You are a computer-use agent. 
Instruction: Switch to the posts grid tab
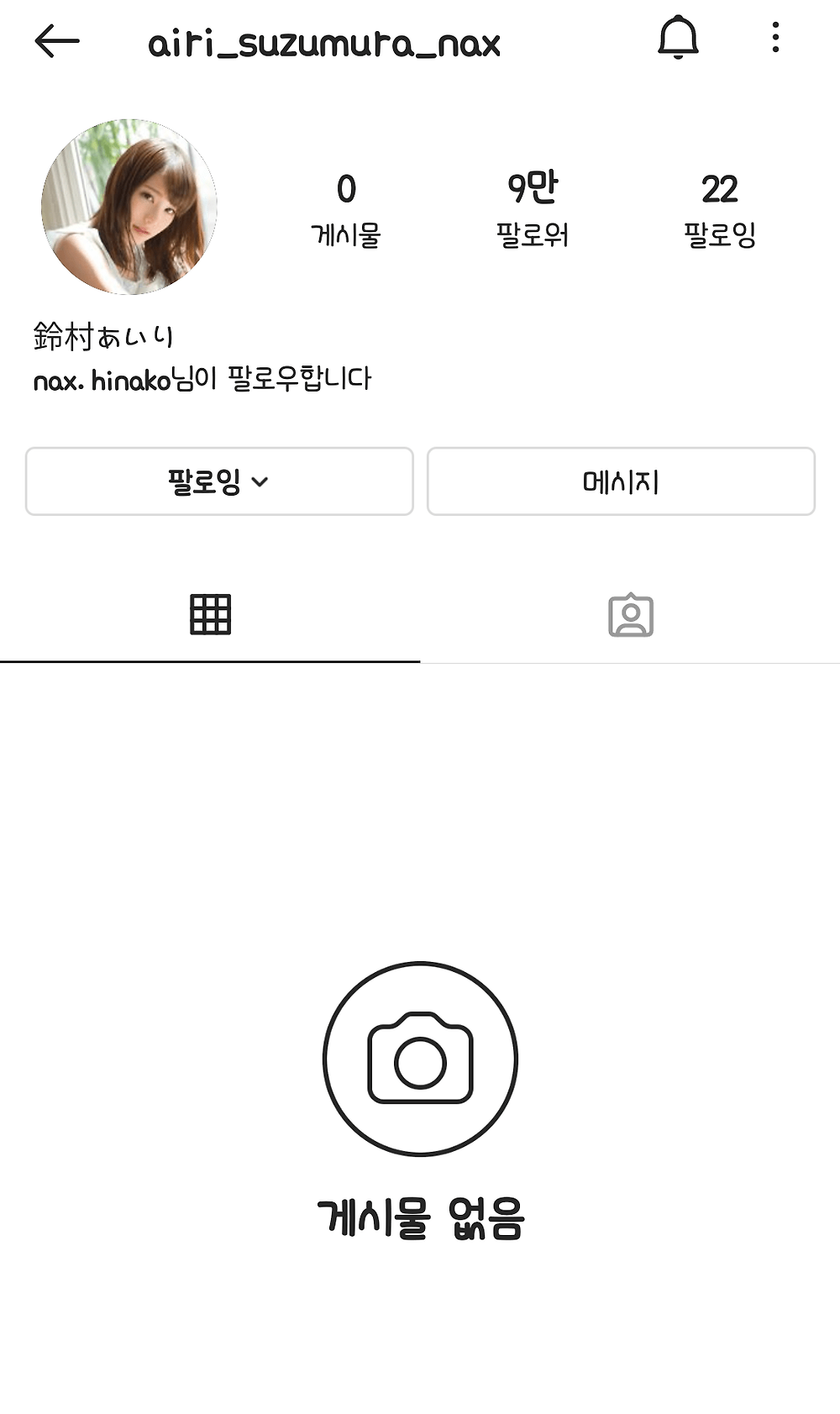point(210,614)
